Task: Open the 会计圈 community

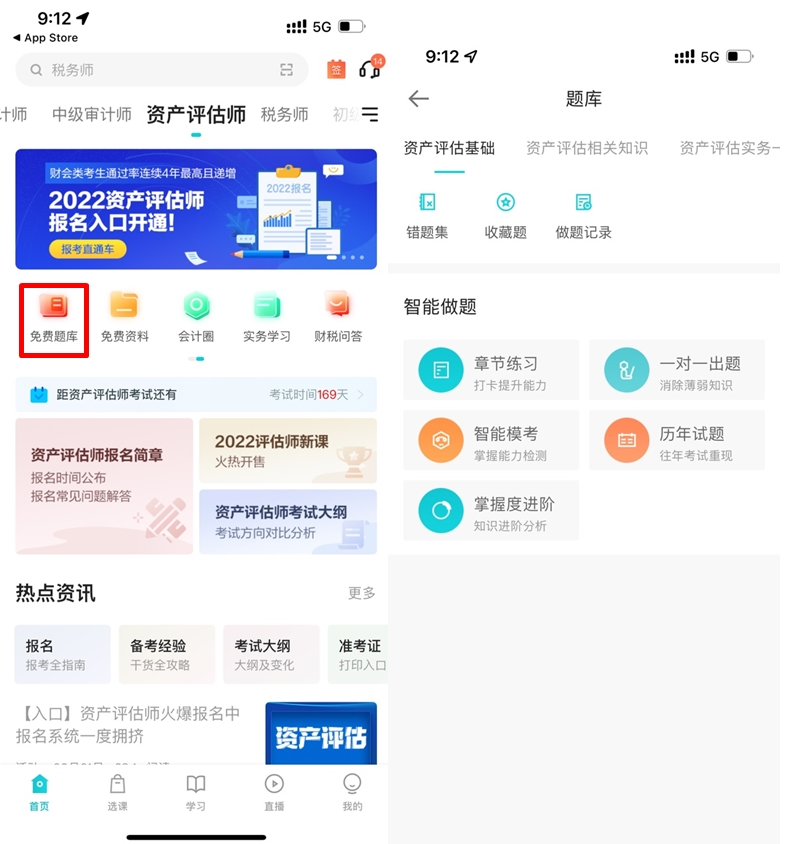Action: coord(196,317)
